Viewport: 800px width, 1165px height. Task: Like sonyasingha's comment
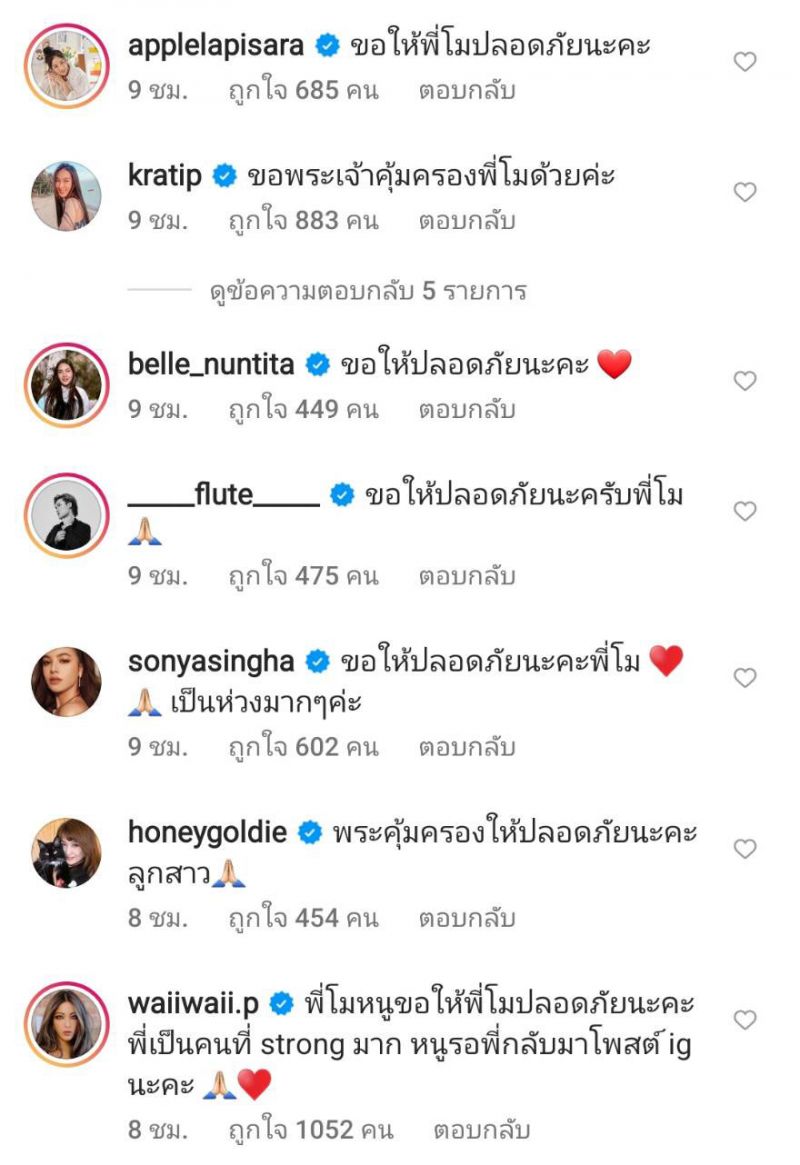(745, 678)
